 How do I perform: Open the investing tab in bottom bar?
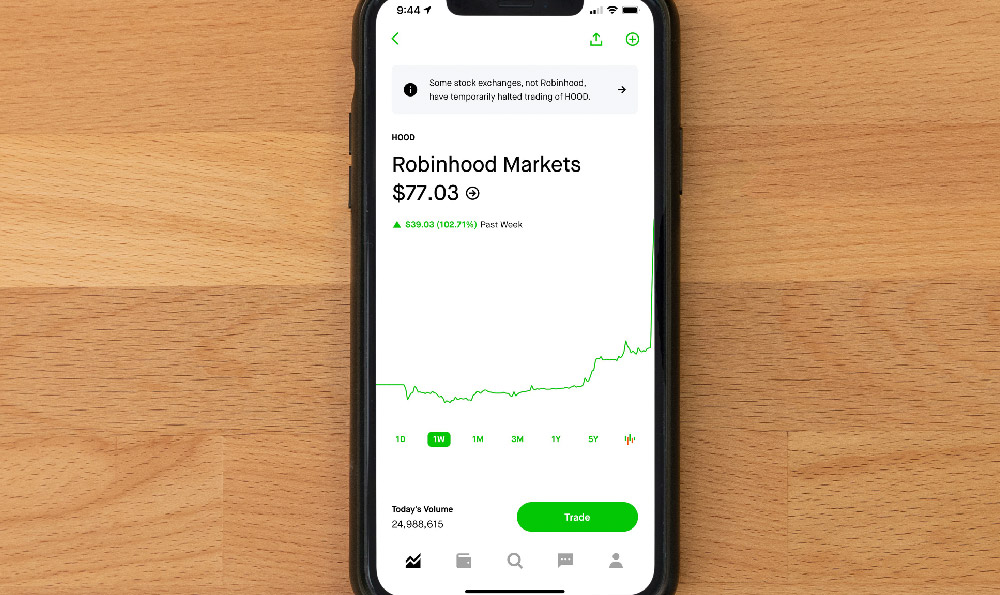[413, 561]
